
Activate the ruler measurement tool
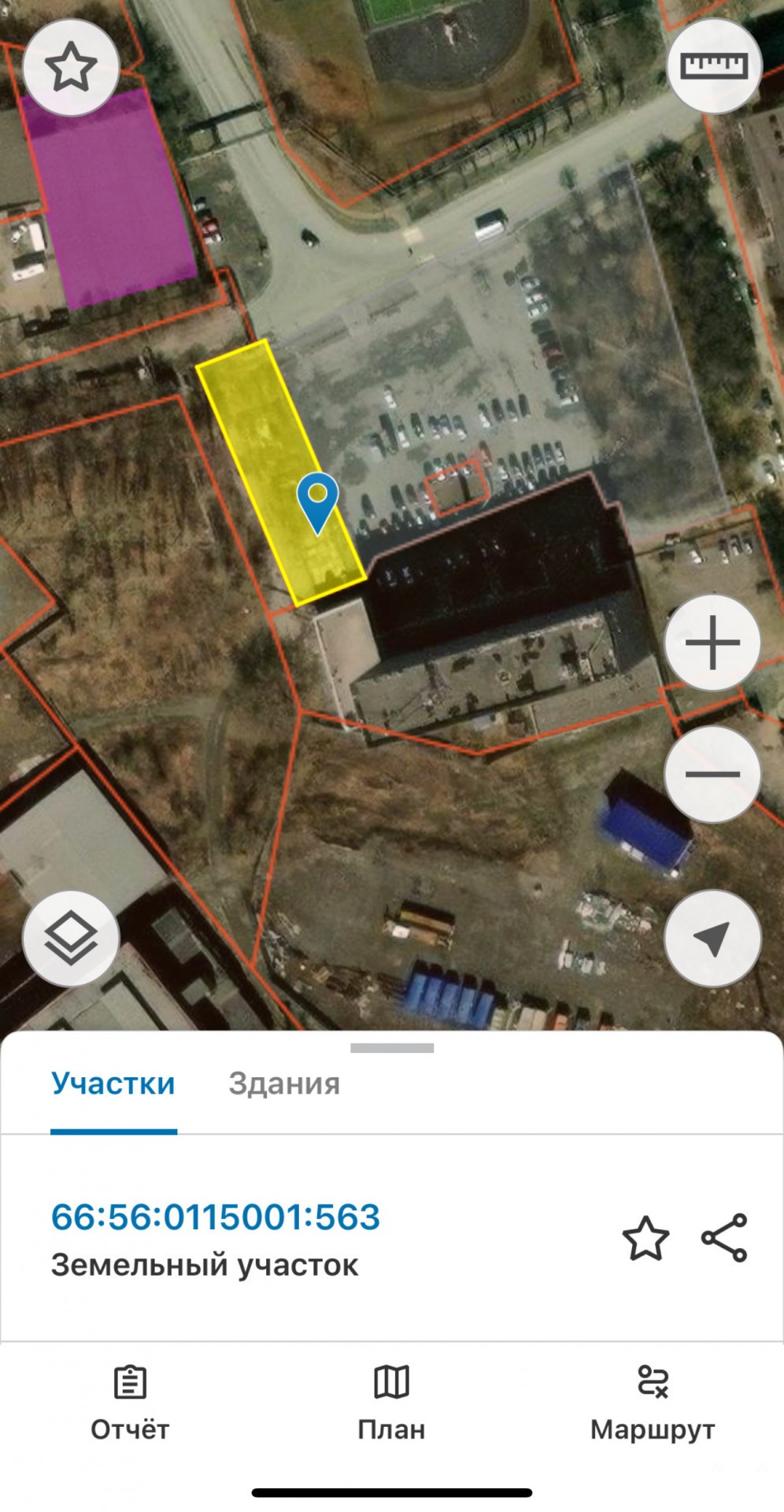714,66
